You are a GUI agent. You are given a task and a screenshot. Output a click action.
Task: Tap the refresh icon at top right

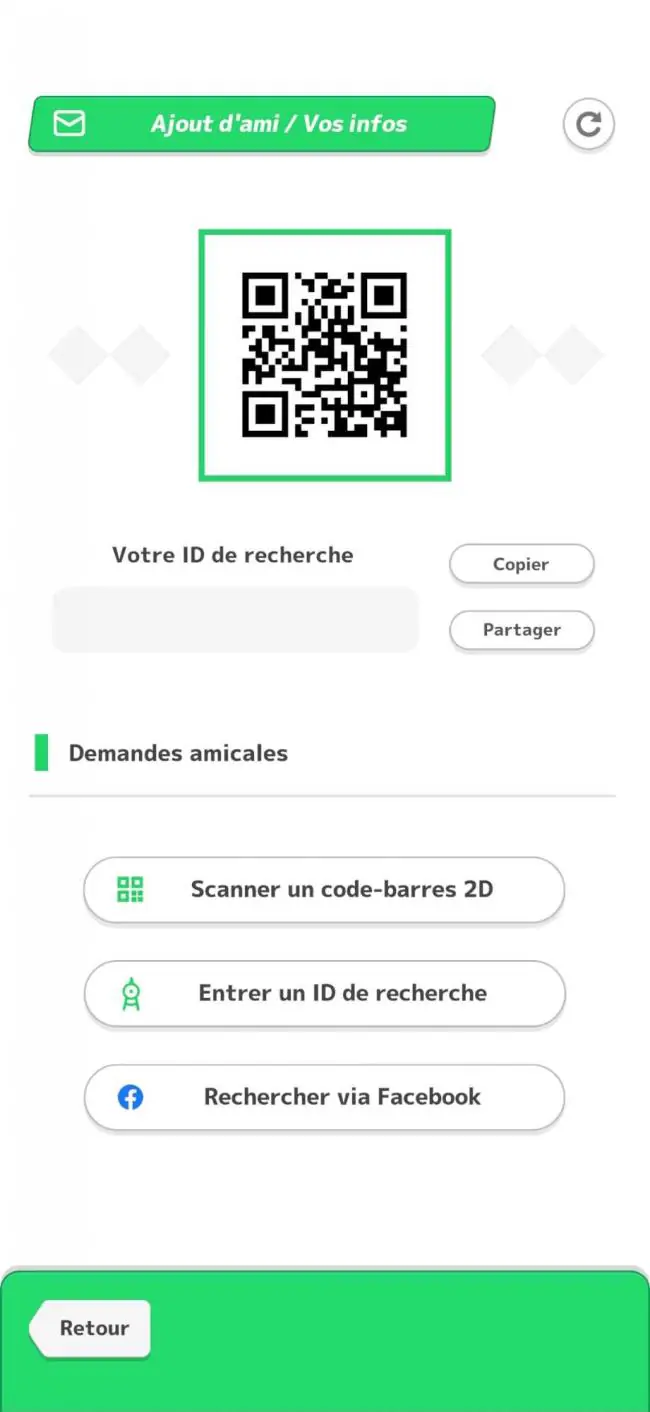pos(589,124)
